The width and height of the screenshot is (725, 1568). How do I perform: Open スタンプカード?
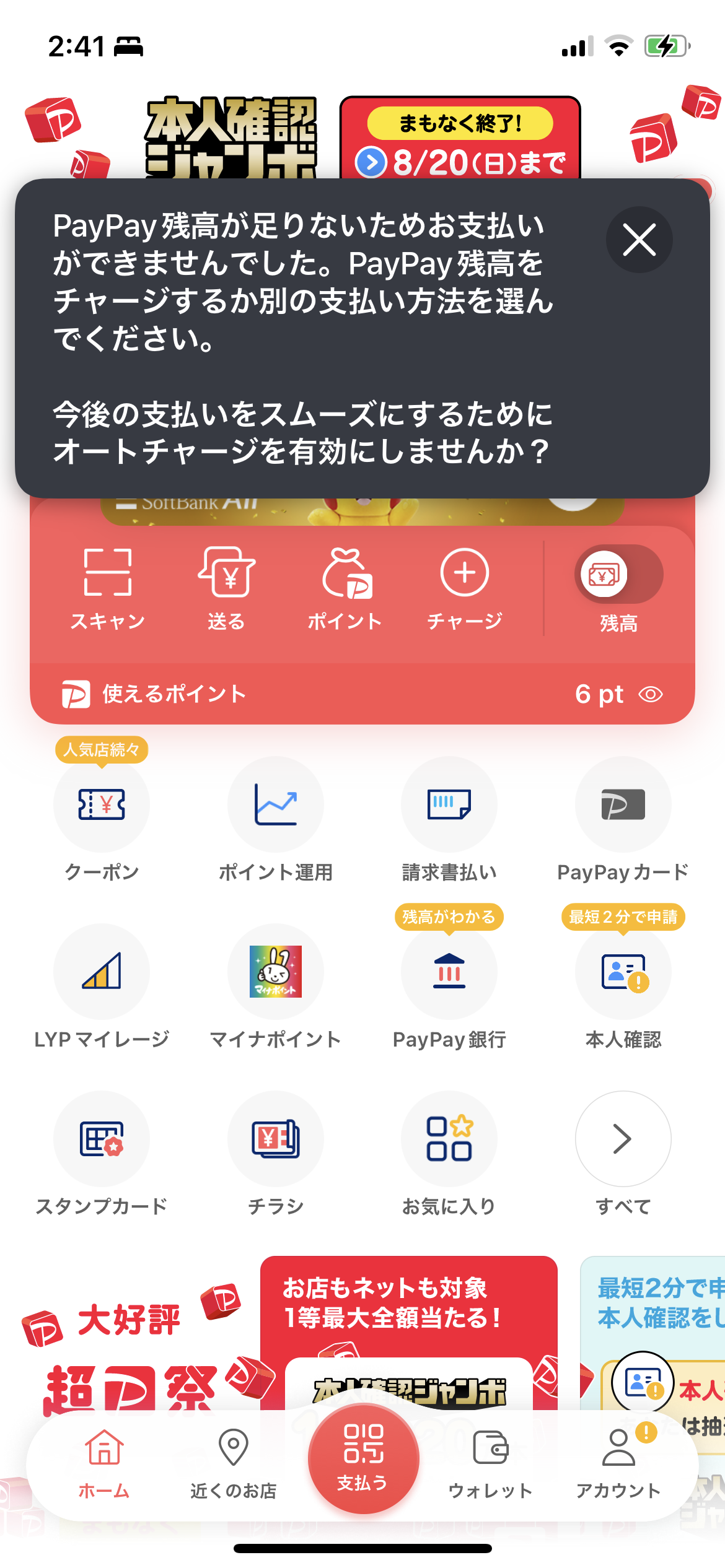(x=102, y=1139)
